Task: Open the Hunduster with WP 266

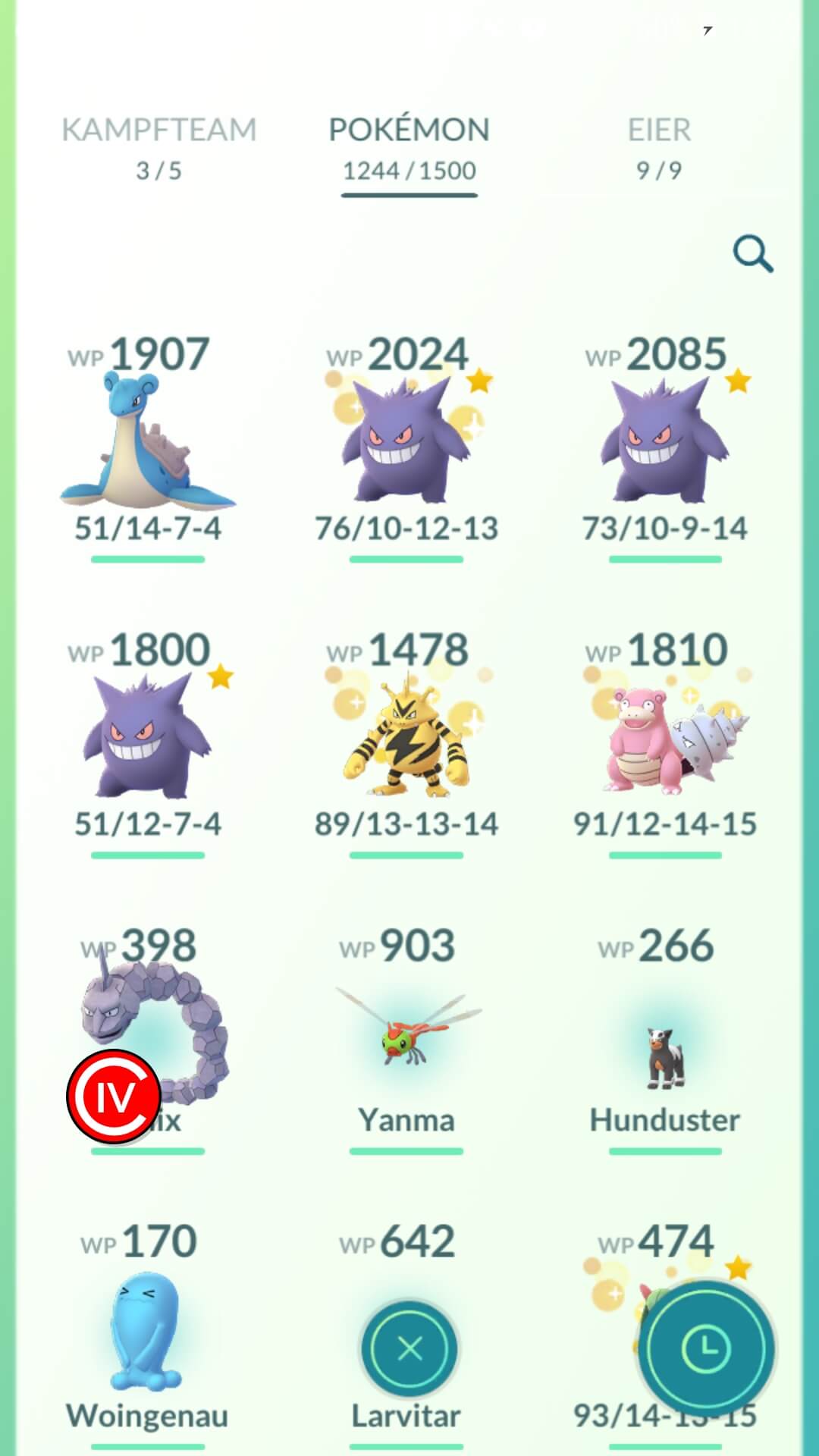Action: click(665, 1039)
